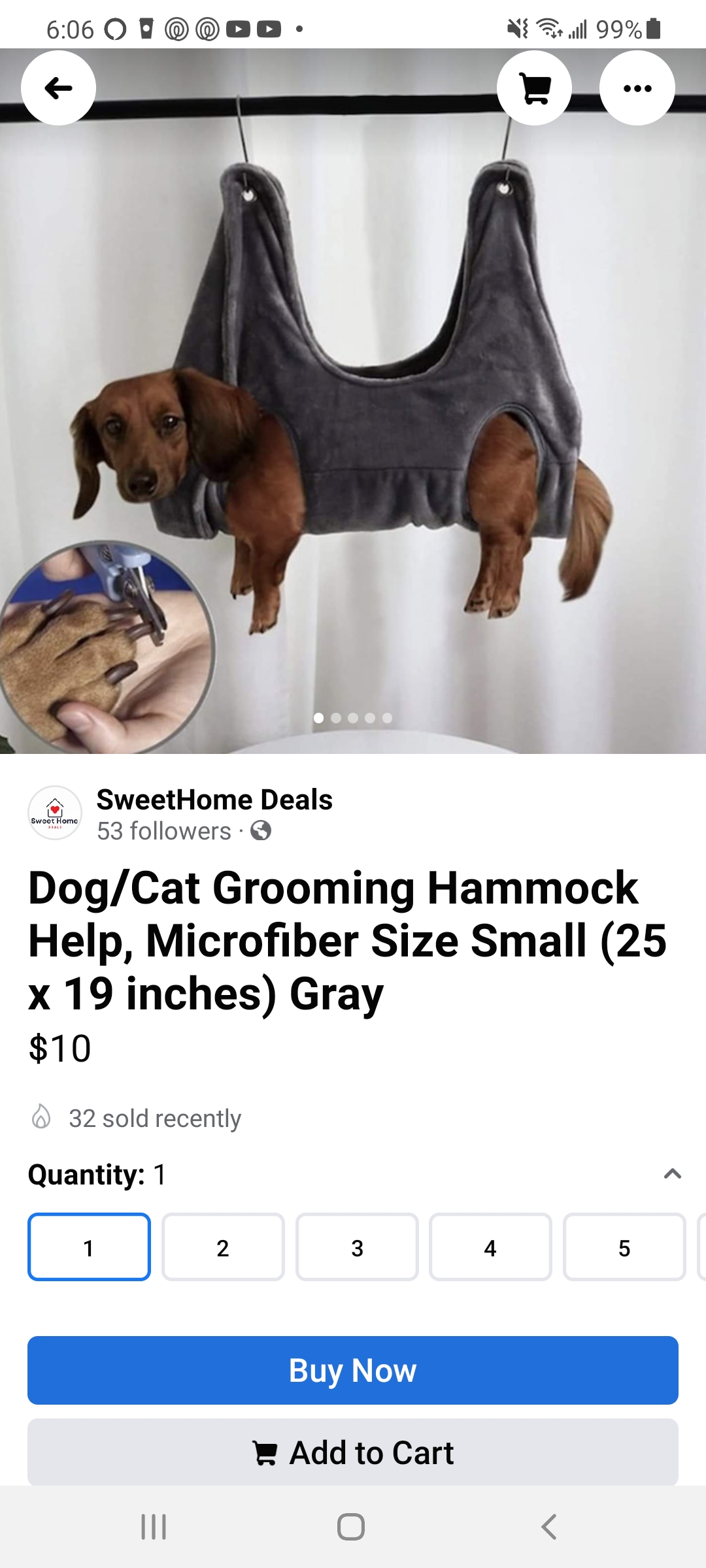
Task: Choose quantity 2
Action: pyautogui.click(x=223, y=1247)
